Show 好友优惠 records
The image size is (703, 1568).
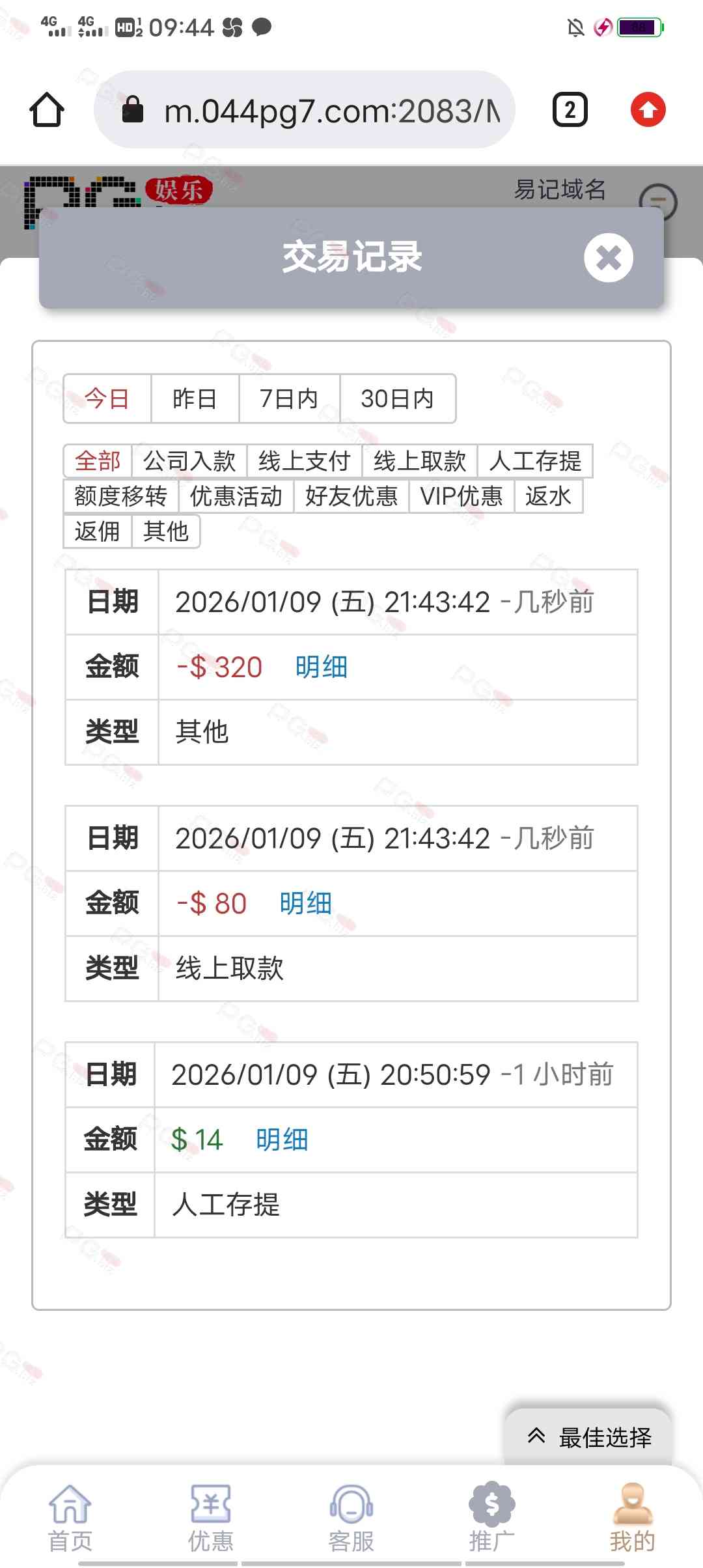coord(351,496)
